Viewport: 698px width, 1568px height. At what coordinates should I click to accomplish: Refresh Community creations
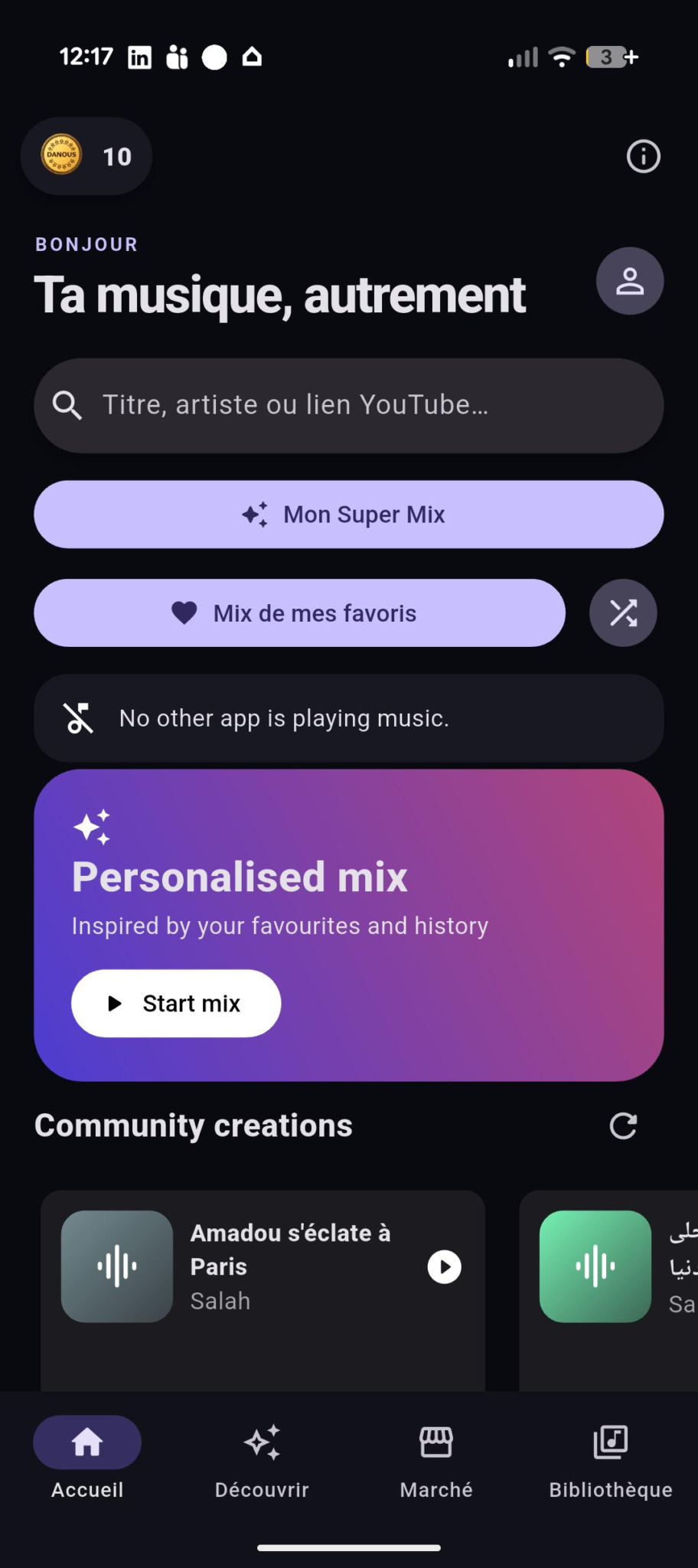pos(623,1126)
